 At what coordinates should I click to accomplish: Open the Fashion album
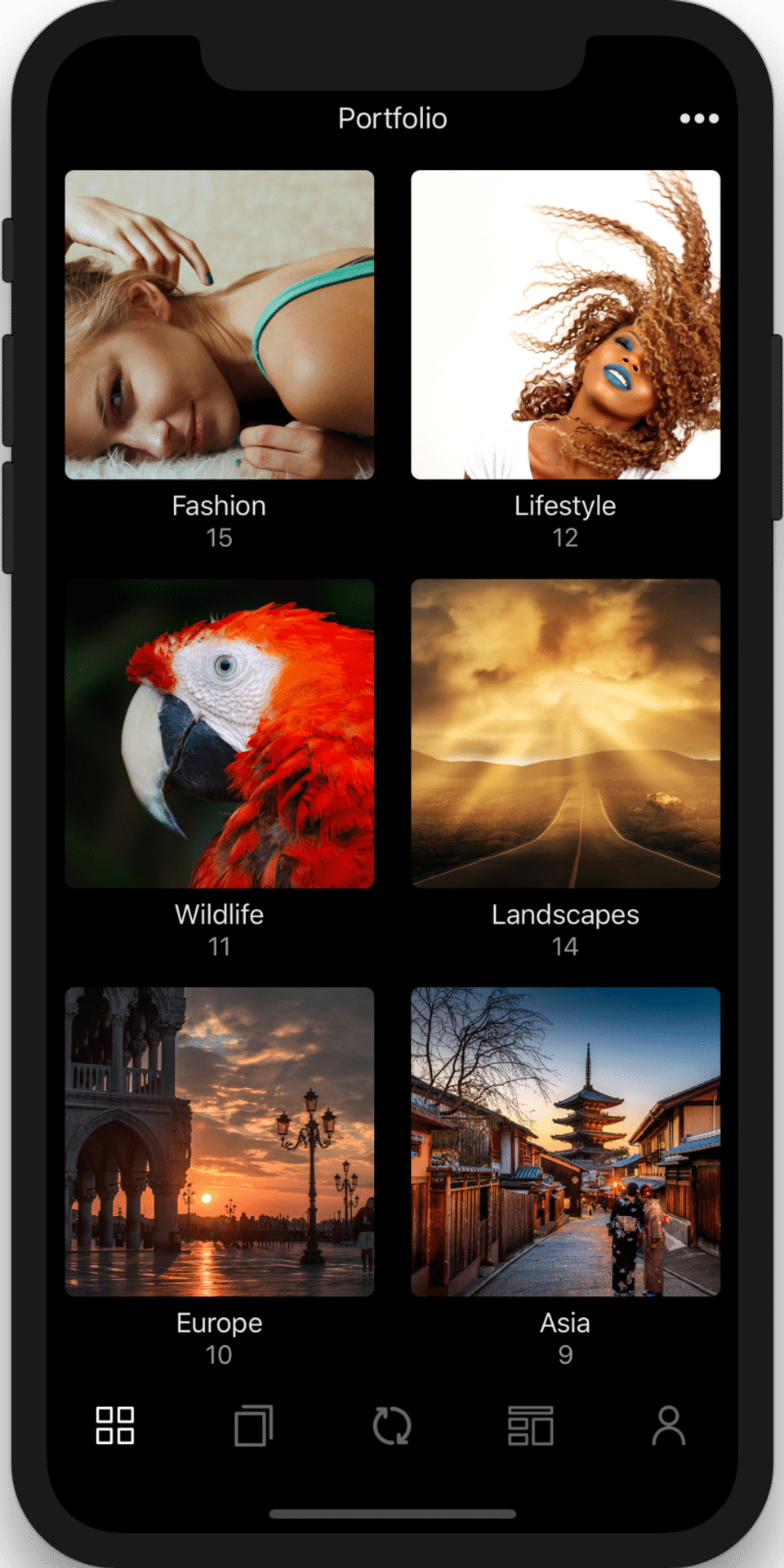point(220,325)
